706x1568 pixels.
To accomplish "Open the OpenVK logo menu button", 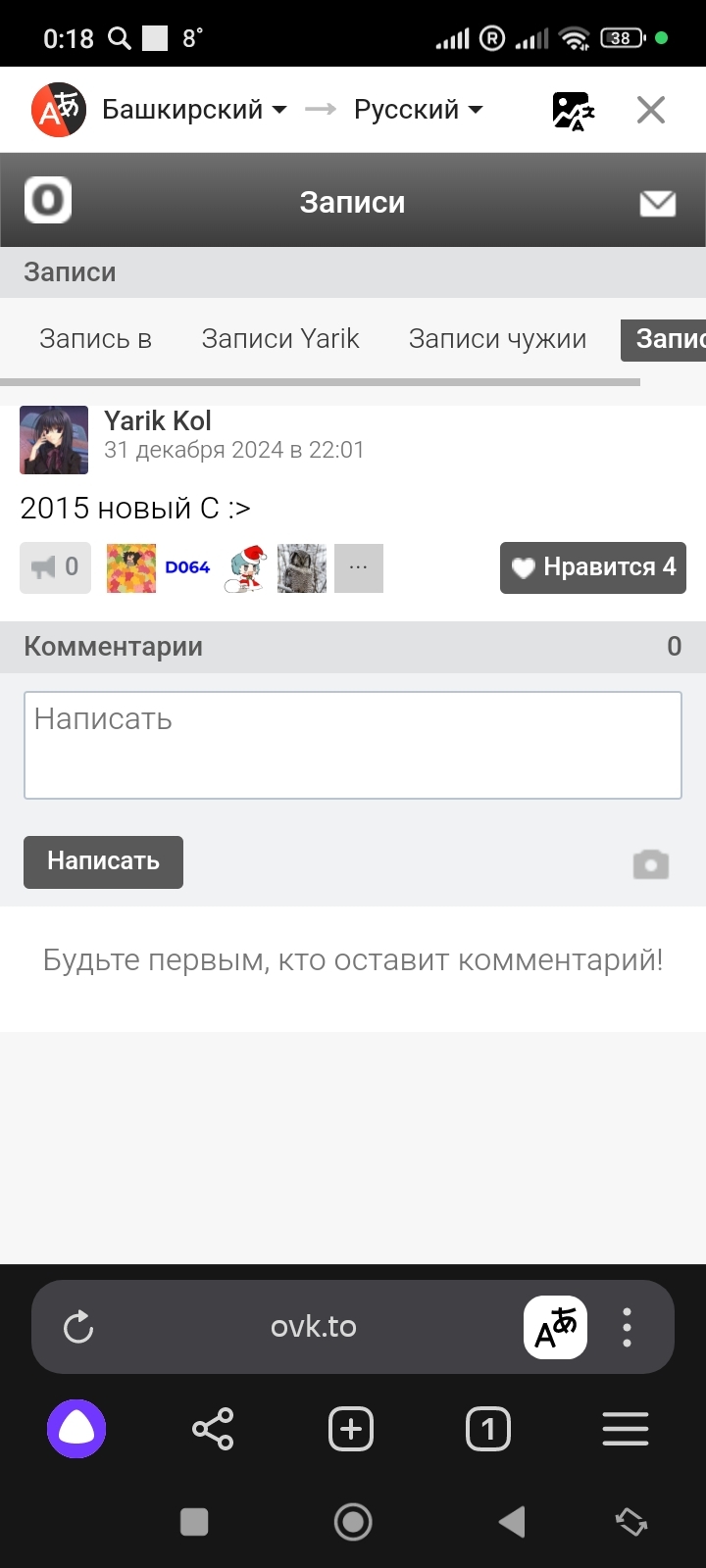I will pos(48,201).
